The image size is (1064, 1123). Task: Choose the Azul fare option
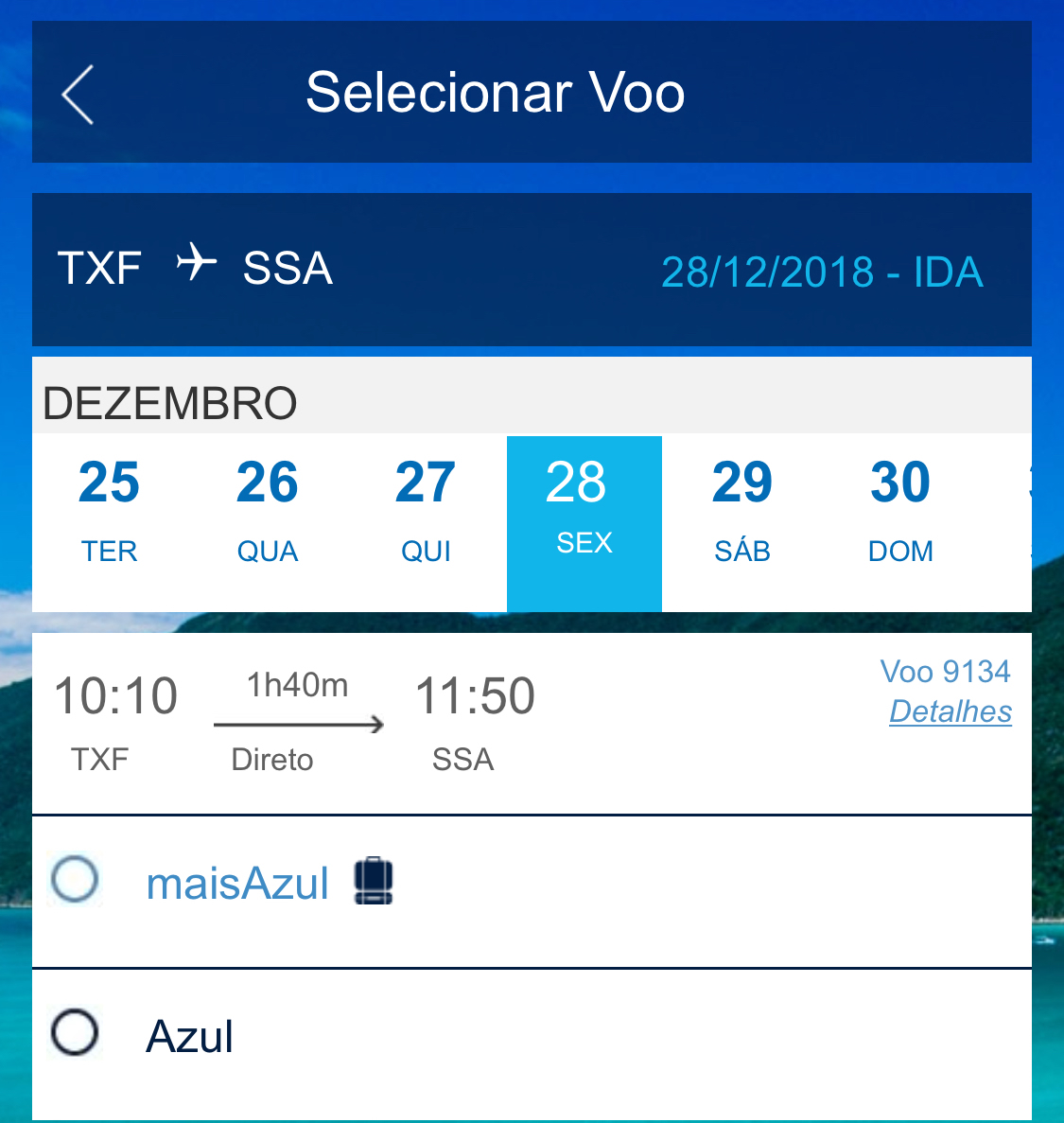[76, 1033]
